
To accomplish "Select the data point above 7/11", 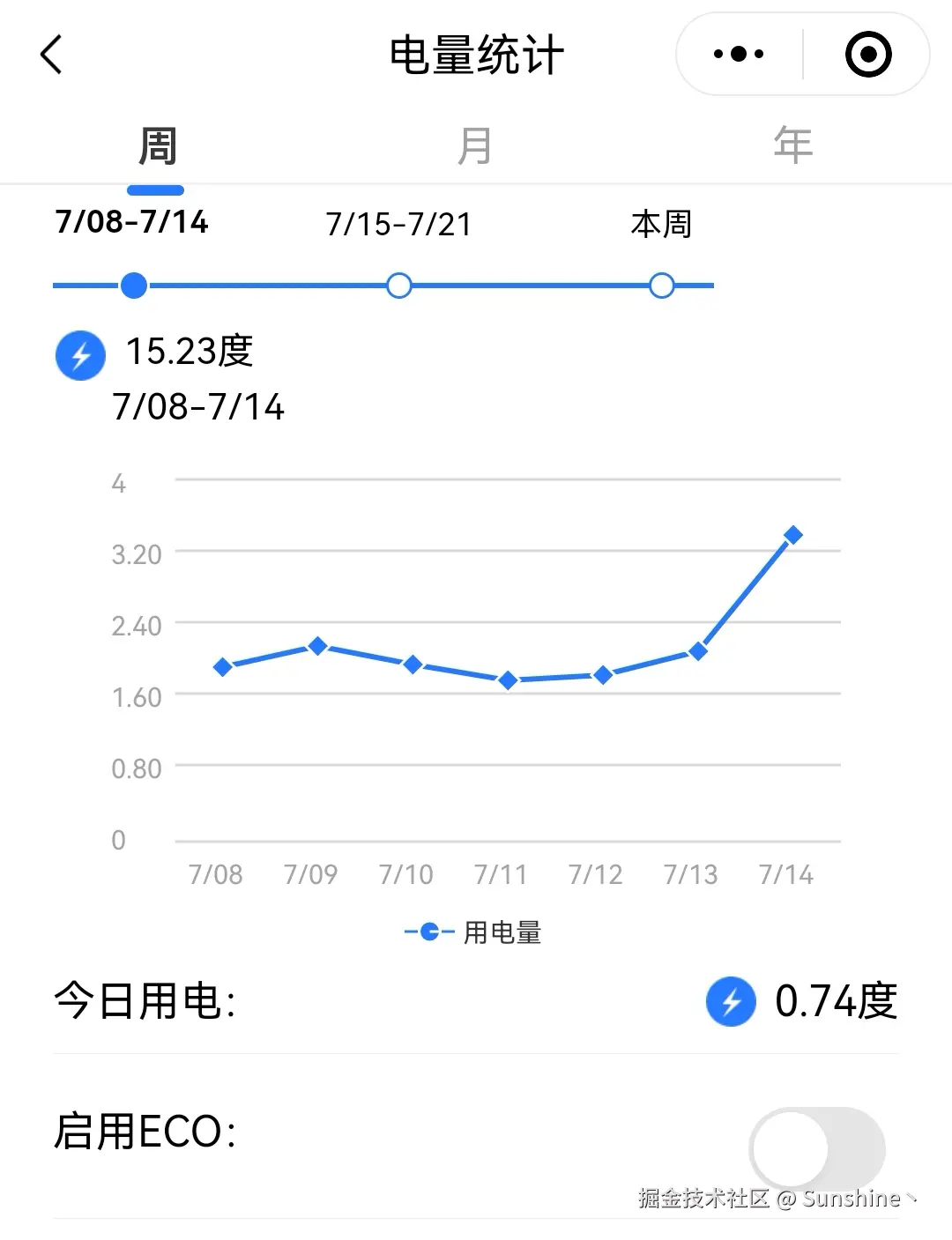I will pos(507,679).
